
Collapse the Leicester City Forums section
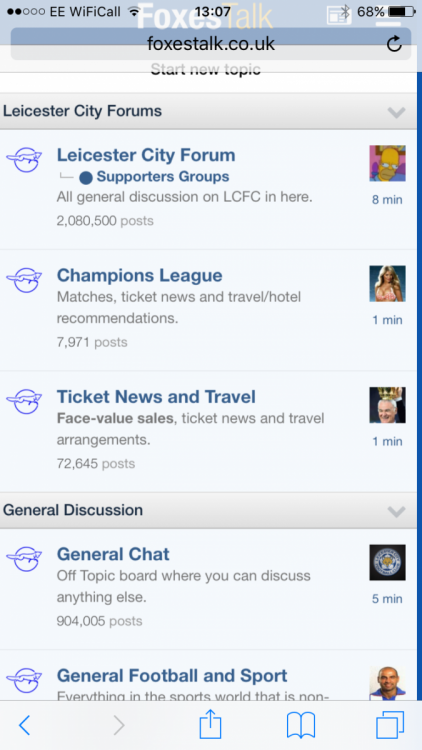click(x=396, y=112)
